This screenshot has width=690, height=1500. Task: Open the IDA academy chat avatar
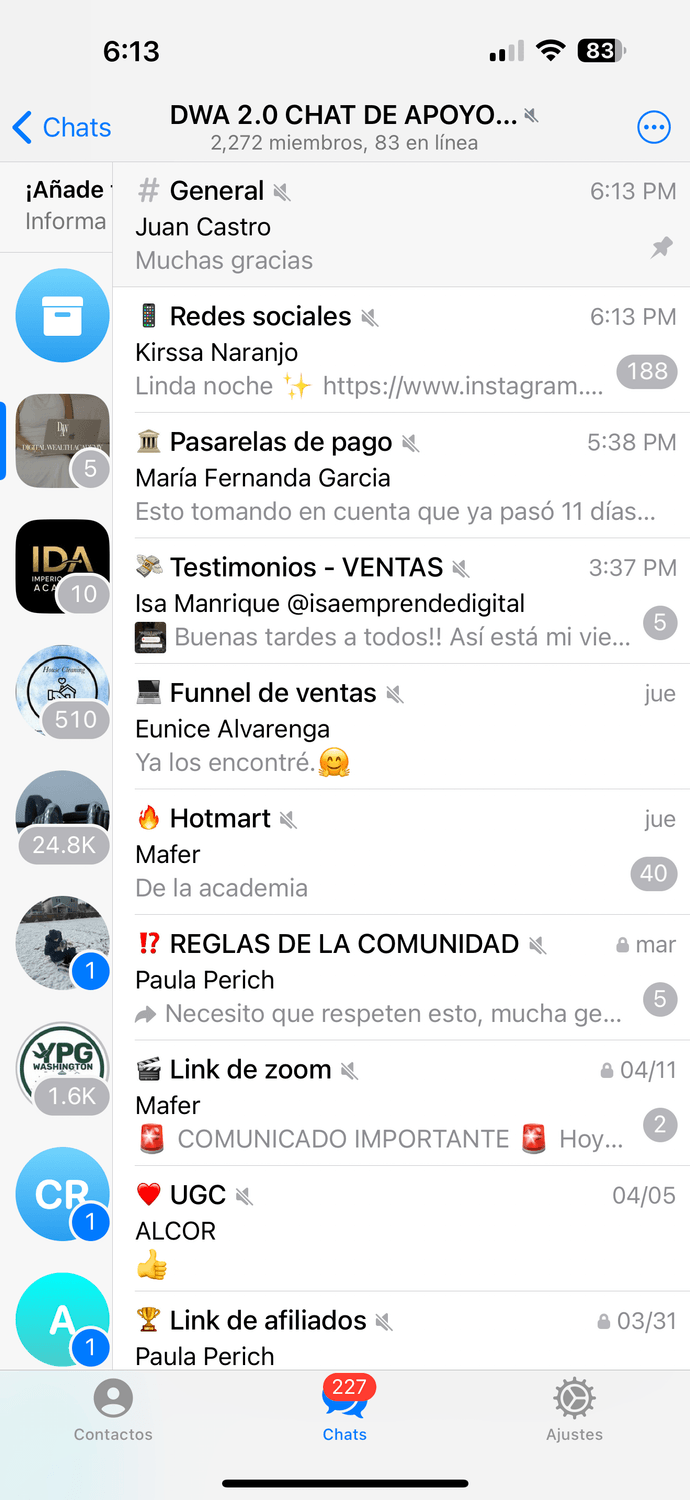point(62,567)
